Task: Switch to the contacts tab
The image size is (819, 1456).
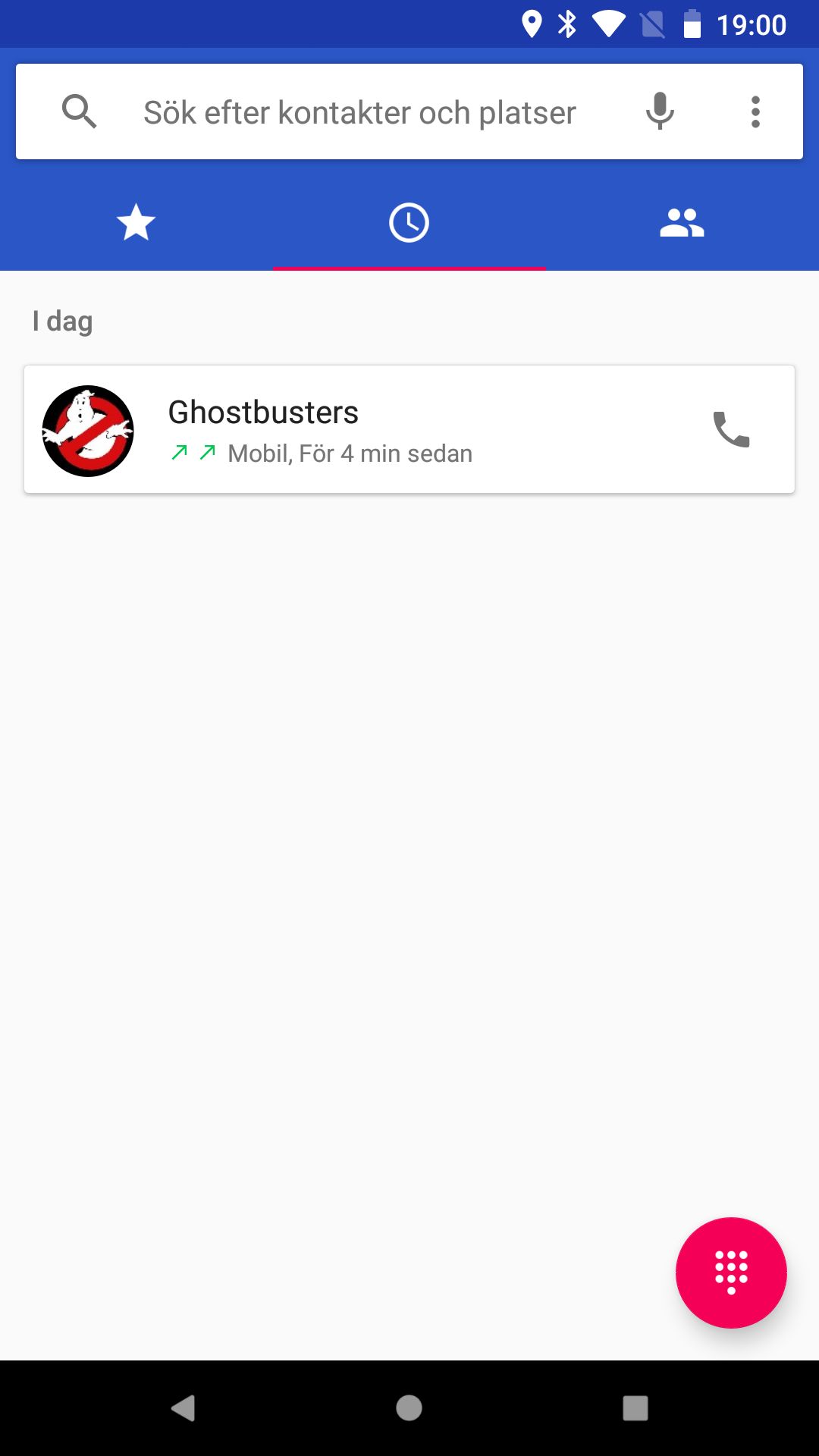Action: tap(682, 223)
